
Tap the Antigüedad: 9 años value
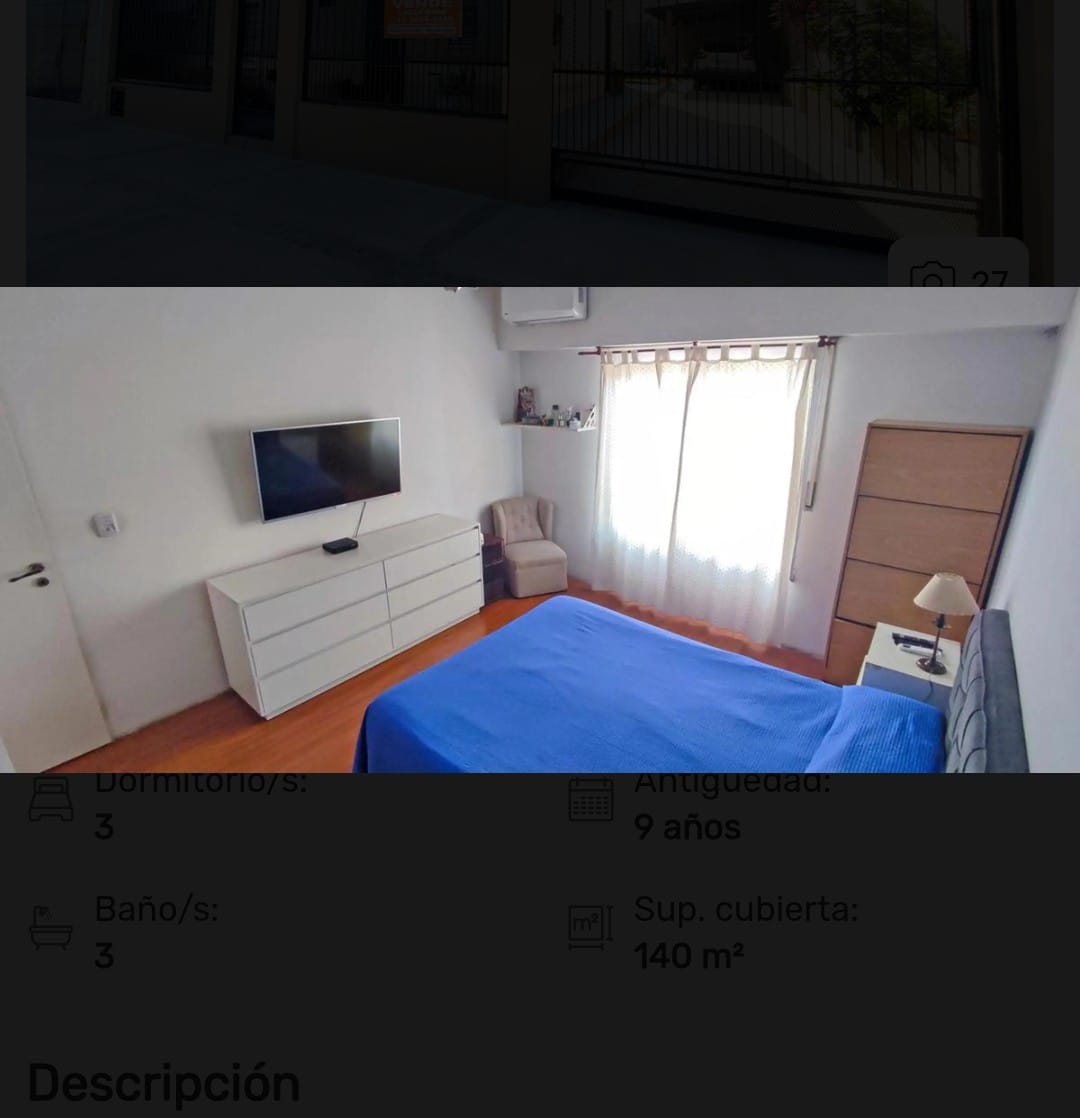point(687,827)
